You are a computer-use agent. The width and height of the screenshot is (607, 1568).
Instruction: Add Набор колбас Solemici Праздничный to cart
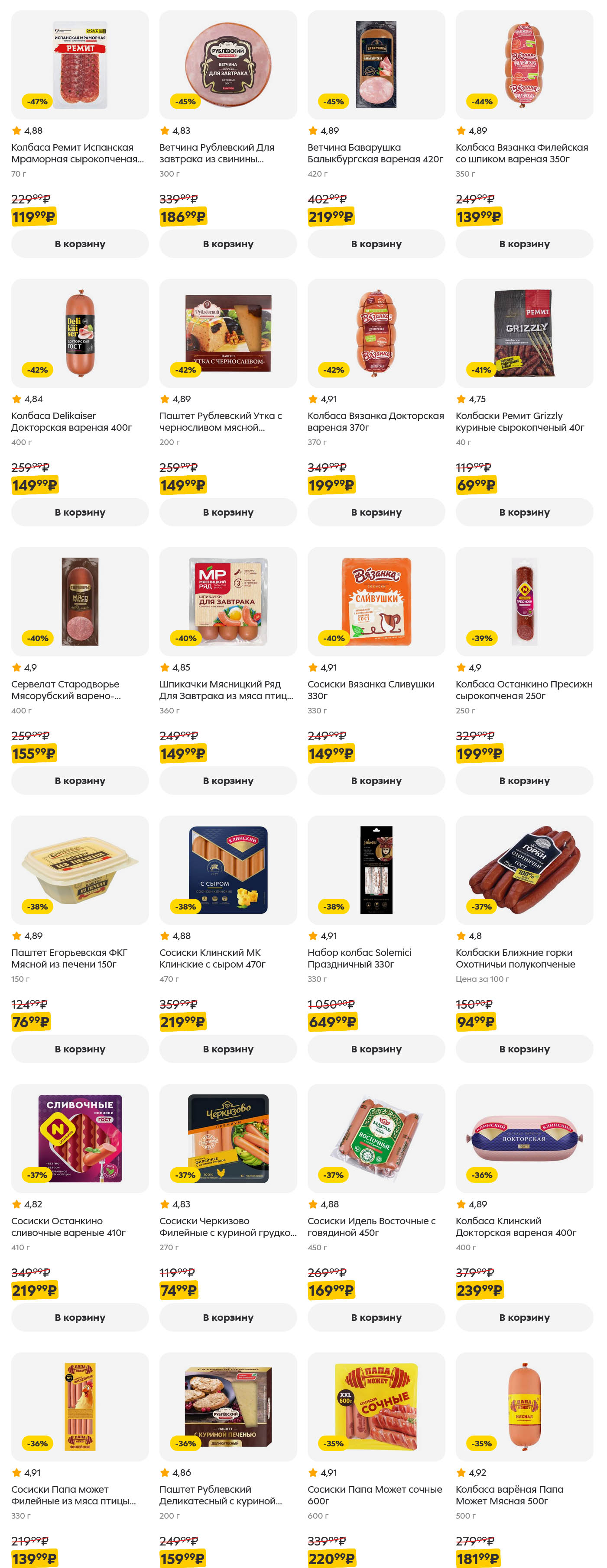click(x=376, y=1049)
